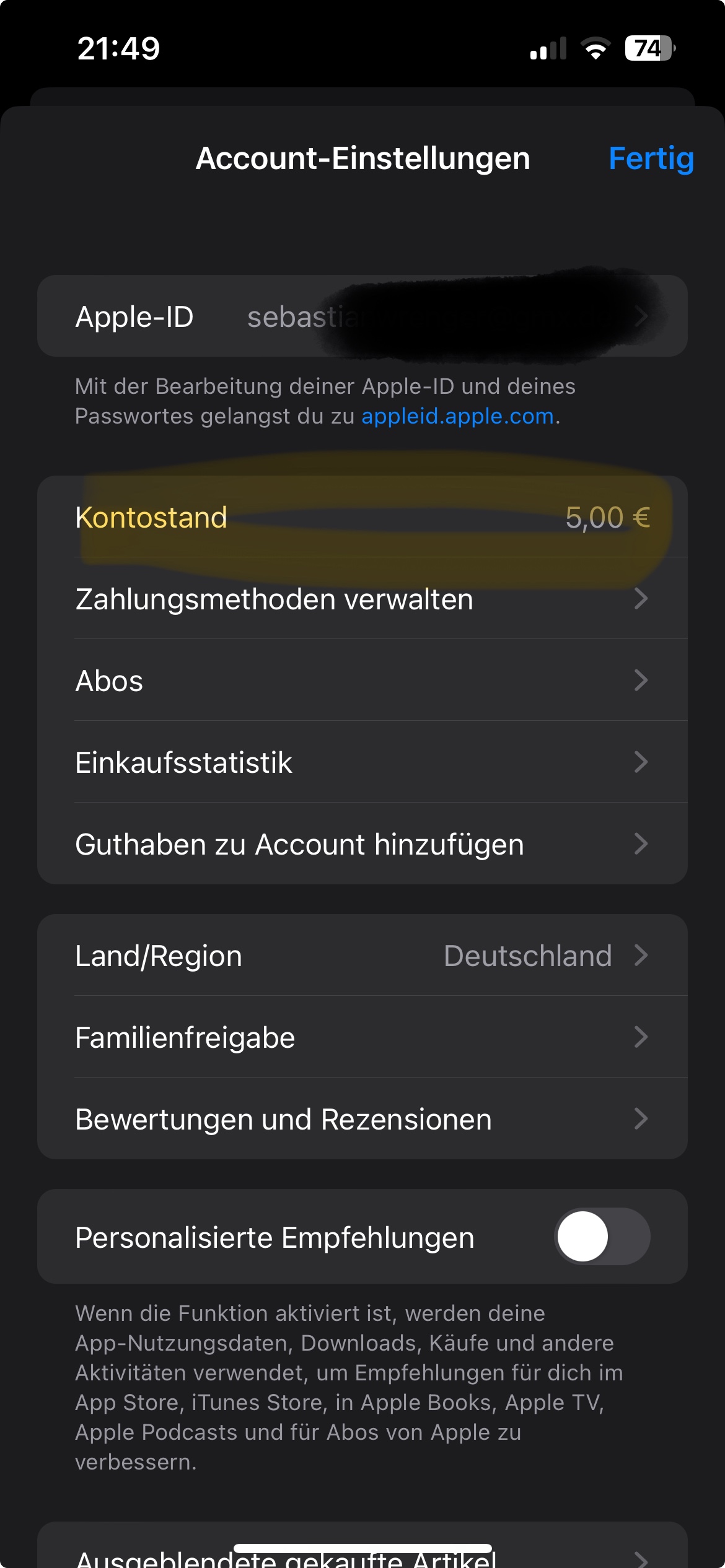Open Zahlungsmethoden verwalten
This screenshot has height=1568, width=725.
362,599
